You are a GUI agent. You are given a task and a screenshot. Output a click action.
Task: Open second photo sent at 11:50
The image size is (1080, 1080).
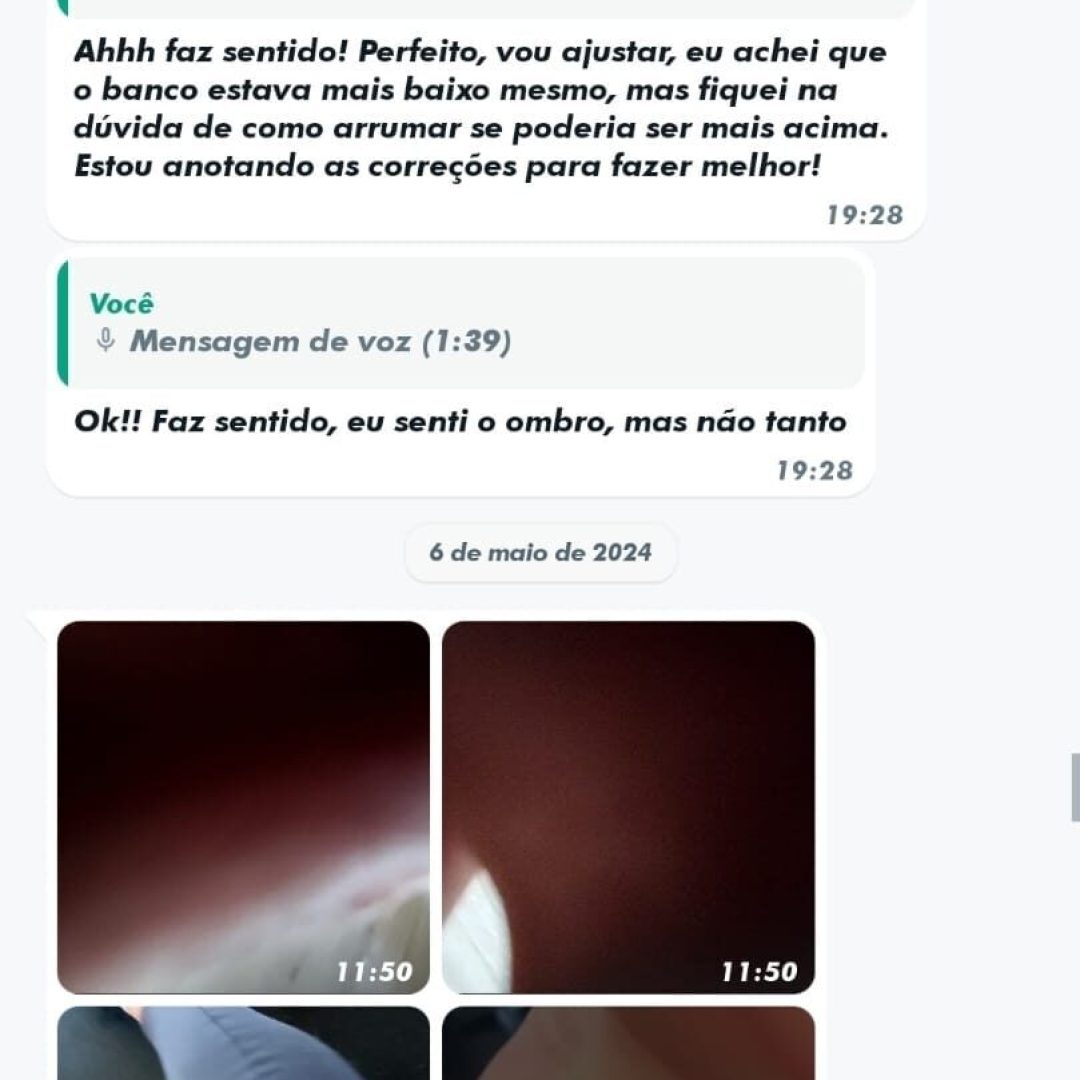(x=628, y=806)
